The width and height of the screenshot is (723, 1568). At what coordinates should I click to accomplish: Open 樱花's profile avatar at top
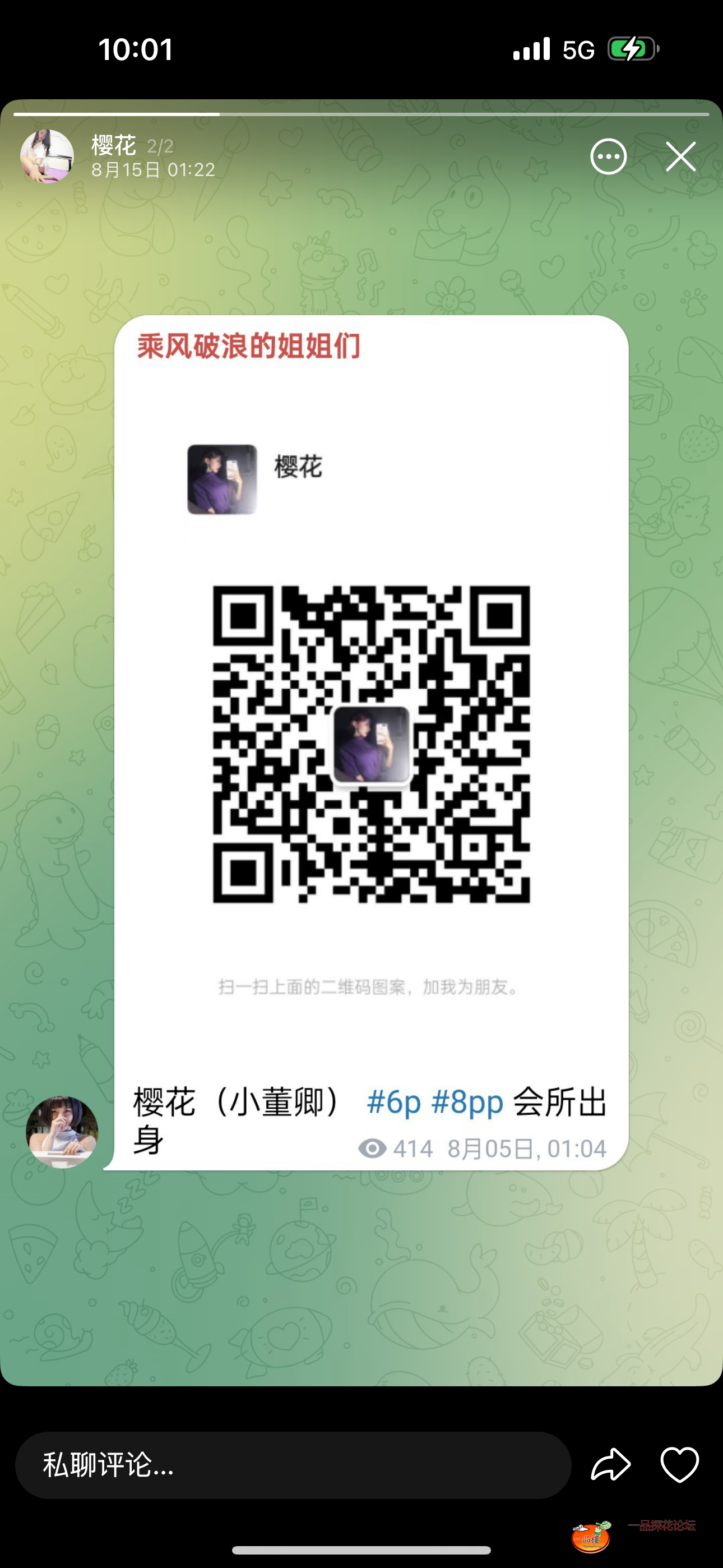(47, 156)
